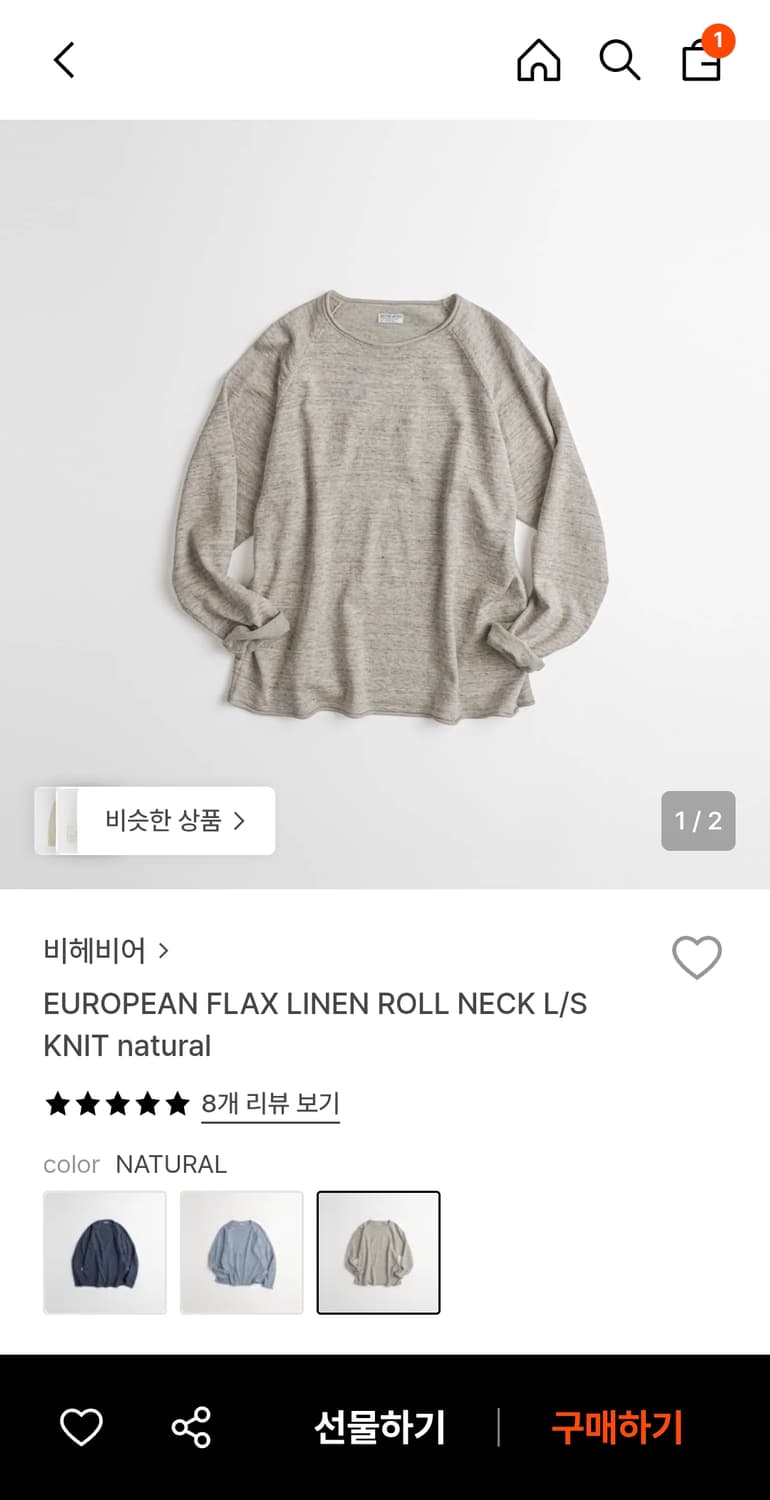Viewport: 770px width, 1500px height.
Task: Select the light blue color option
Action: tap(241, 1252)
